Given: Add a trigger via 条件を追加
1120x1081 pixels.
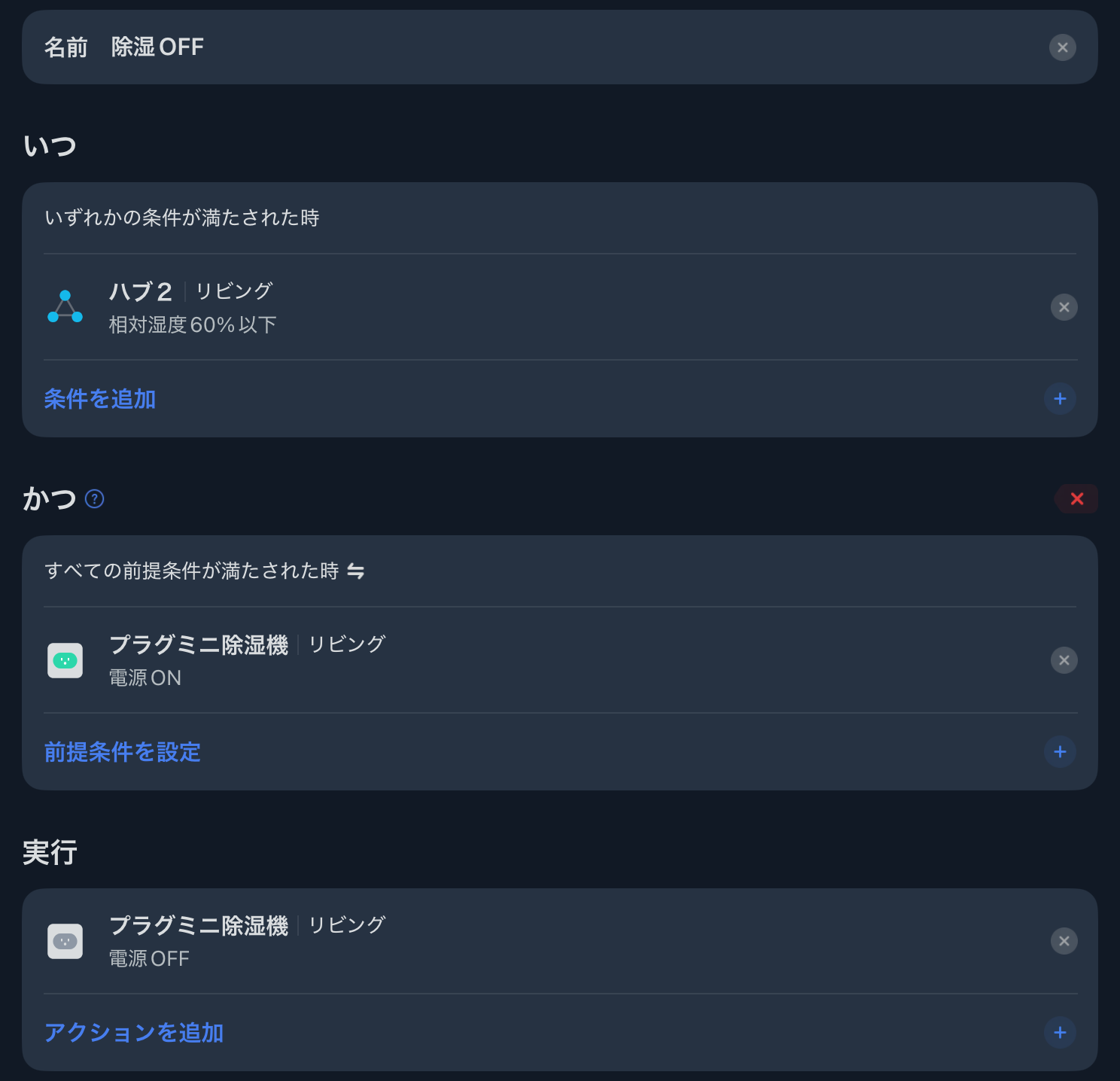Looking at the screenshot, I should point(1060,398).
